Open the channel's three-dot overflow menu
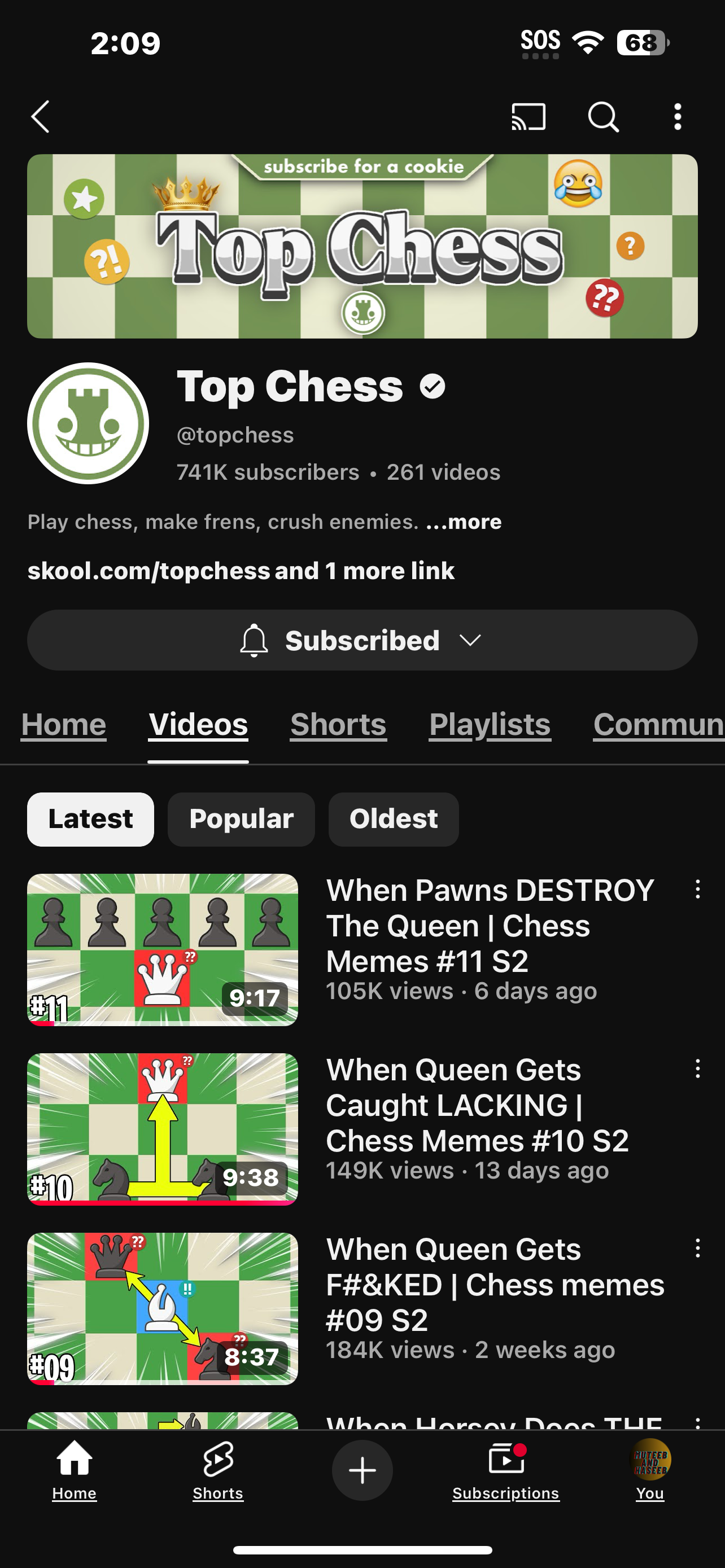This screenshot has width=725, height=1568. click(x=677, y=117)
